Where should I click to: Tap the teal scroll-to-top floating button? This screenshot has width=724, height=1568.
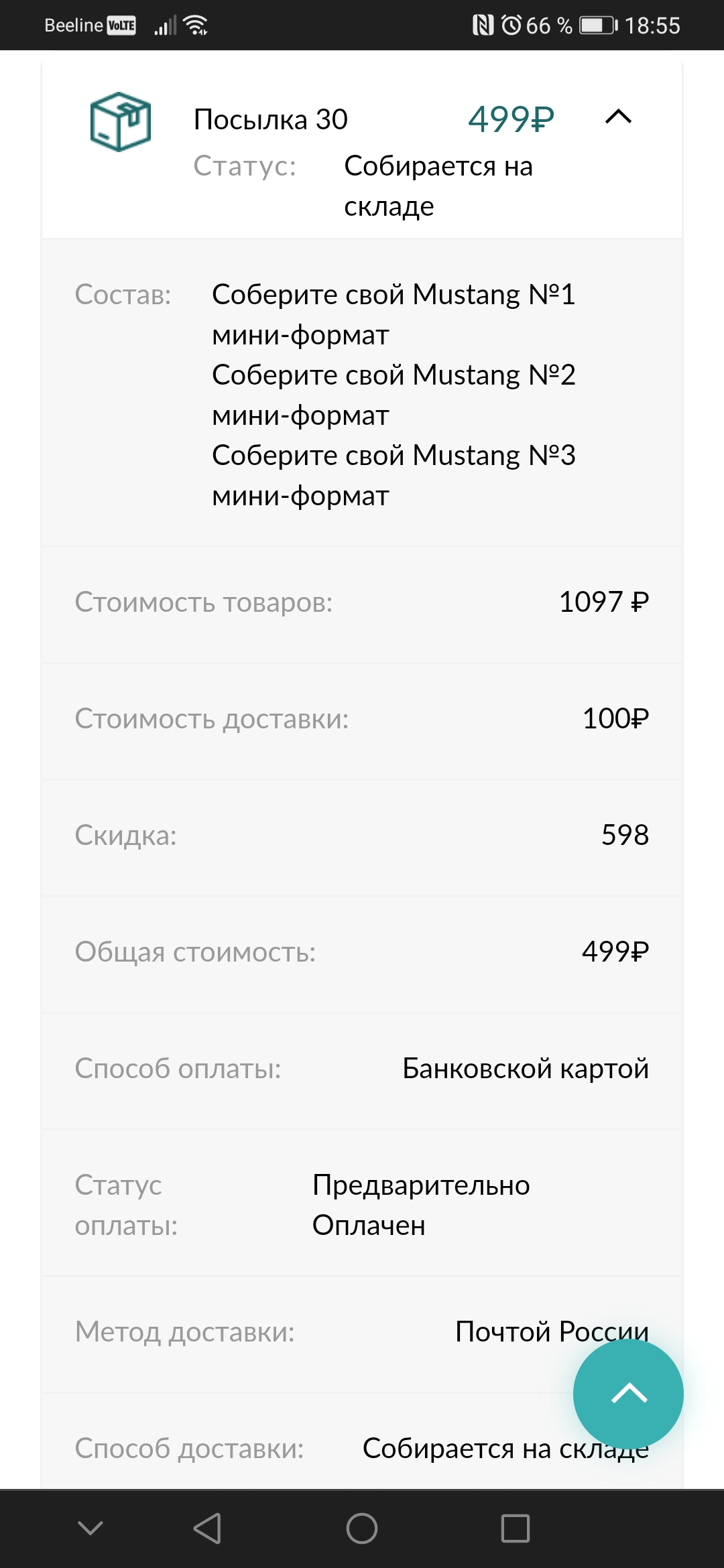[628, 1394]
